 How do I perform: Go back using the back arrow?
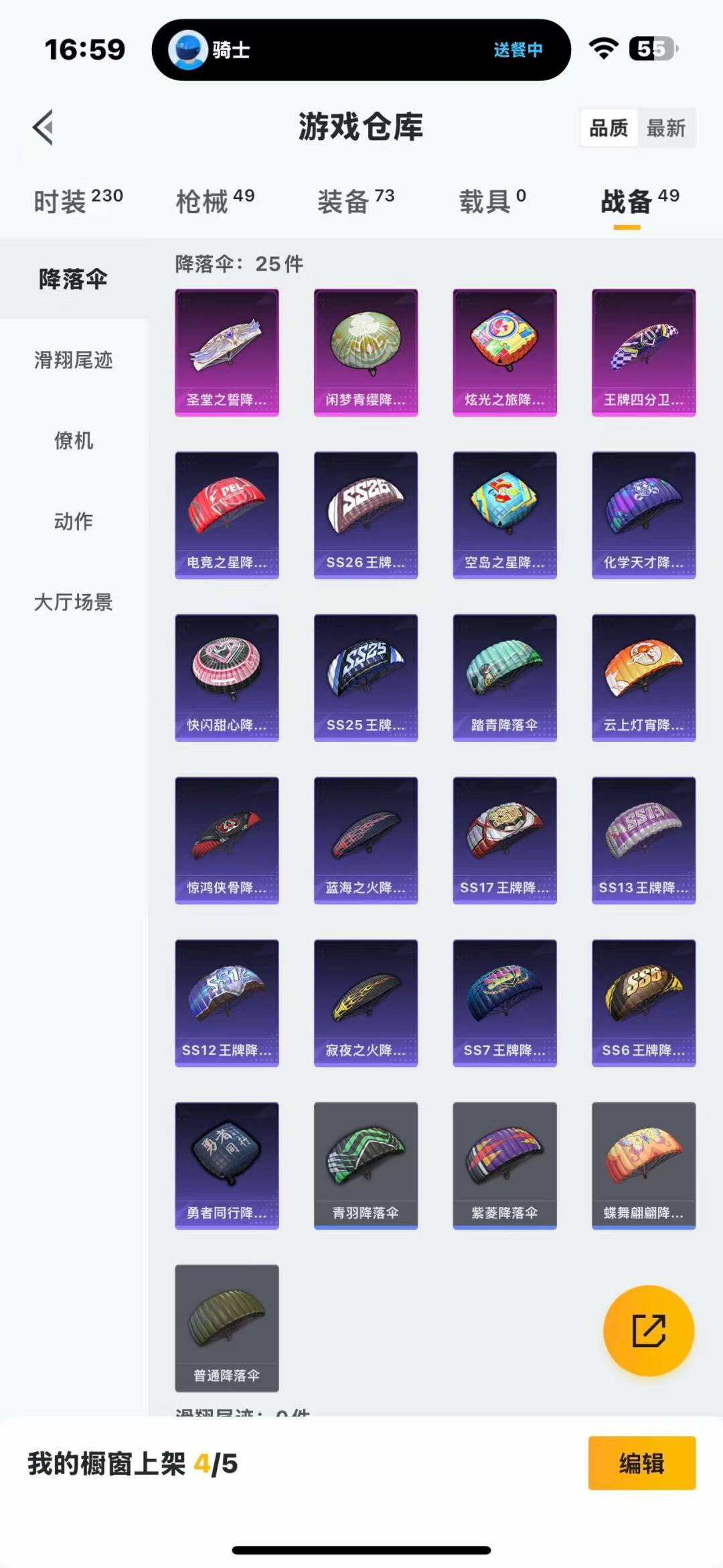click(43, 127)
